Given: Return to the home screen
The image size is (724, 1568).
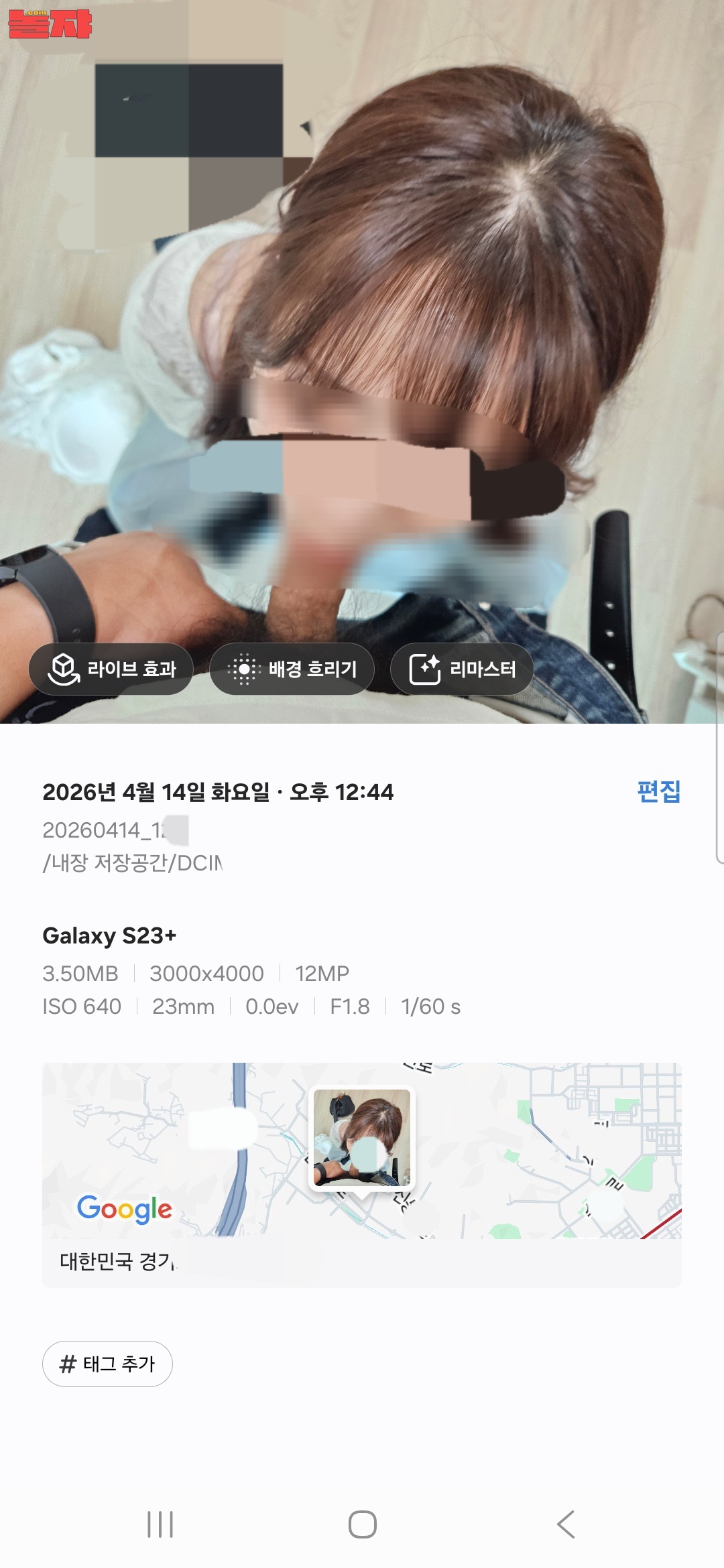Looking at the screenshot, I should (x=362, y=1524).
